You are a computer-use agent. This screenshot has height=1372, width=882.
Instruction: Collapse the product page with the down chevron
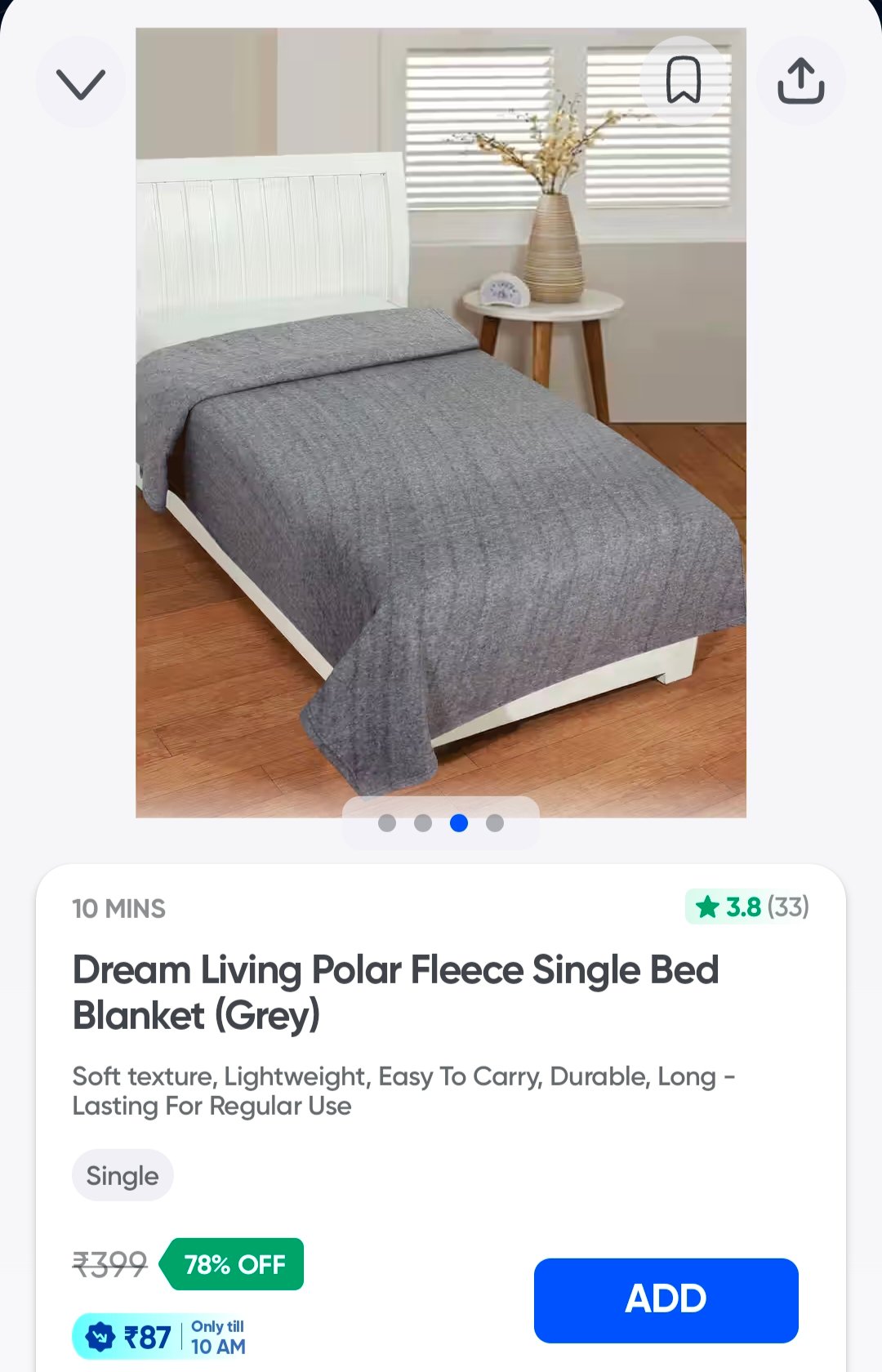point(81,82)
